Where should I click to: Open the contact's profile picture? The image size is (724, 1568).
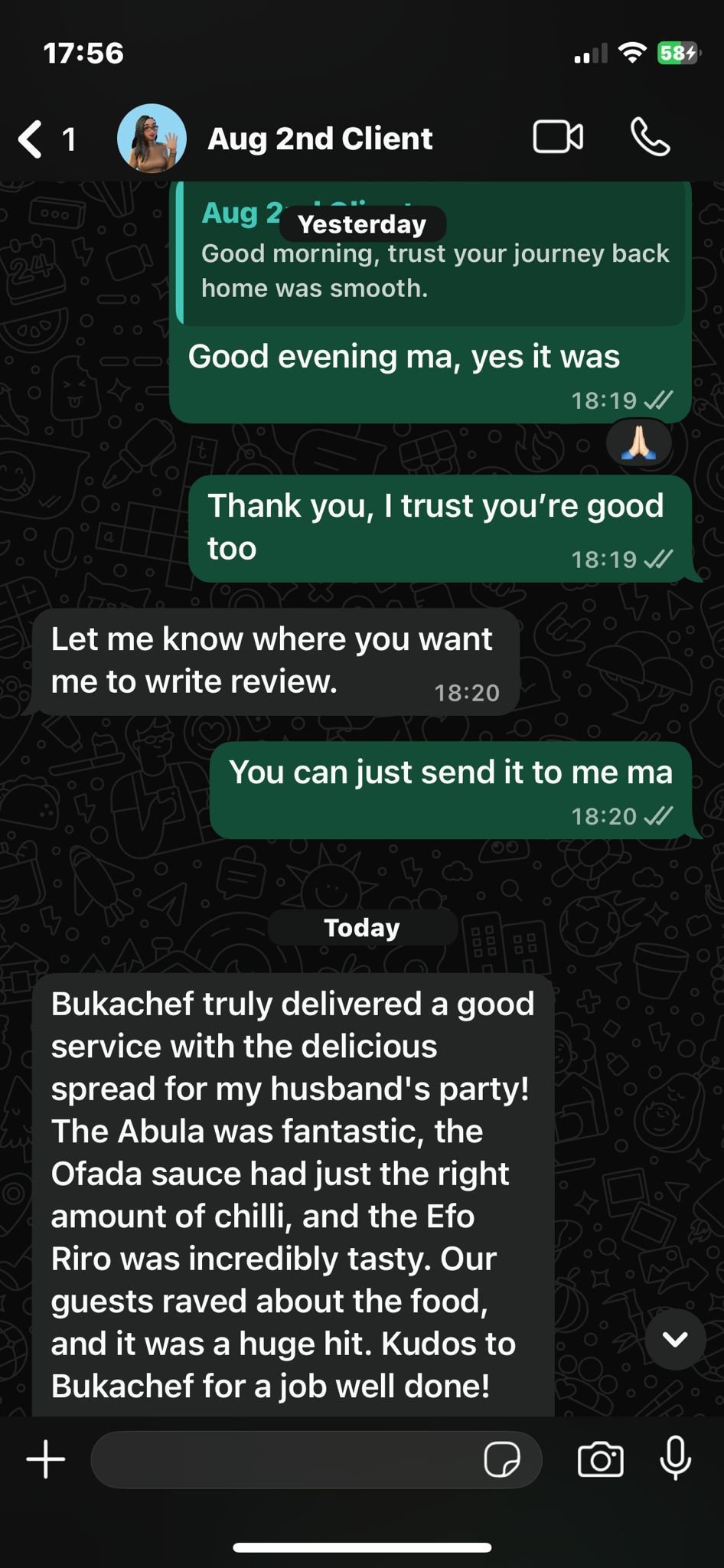click(152, 139)
